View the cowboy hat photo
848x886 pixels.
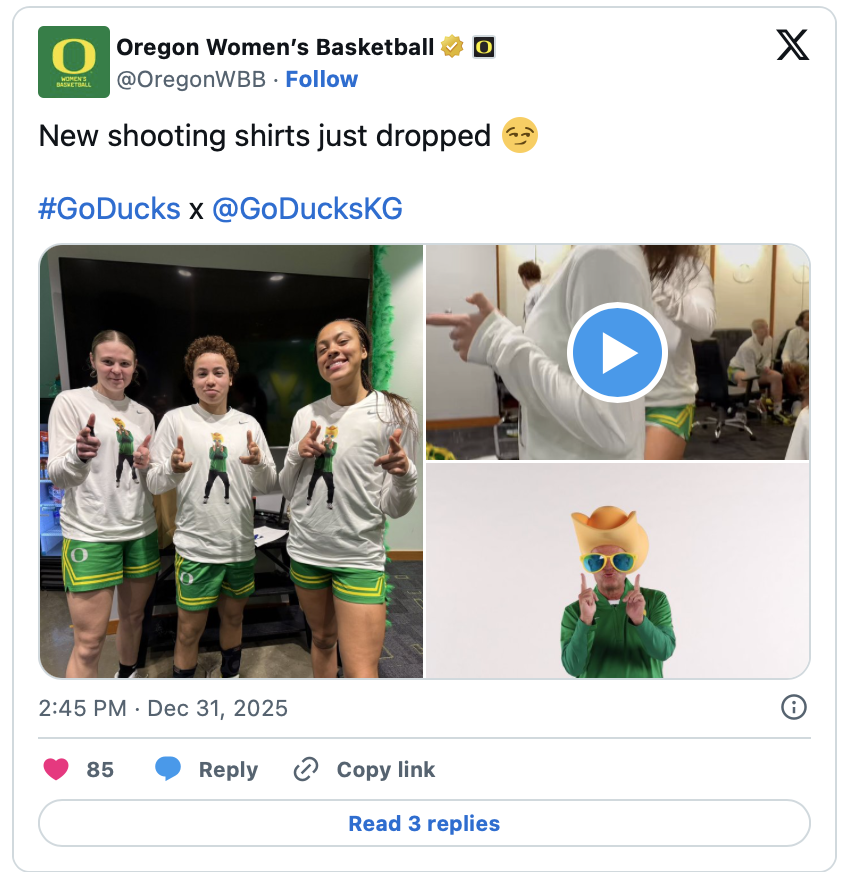pyautogui.click(x=617, y=571)
